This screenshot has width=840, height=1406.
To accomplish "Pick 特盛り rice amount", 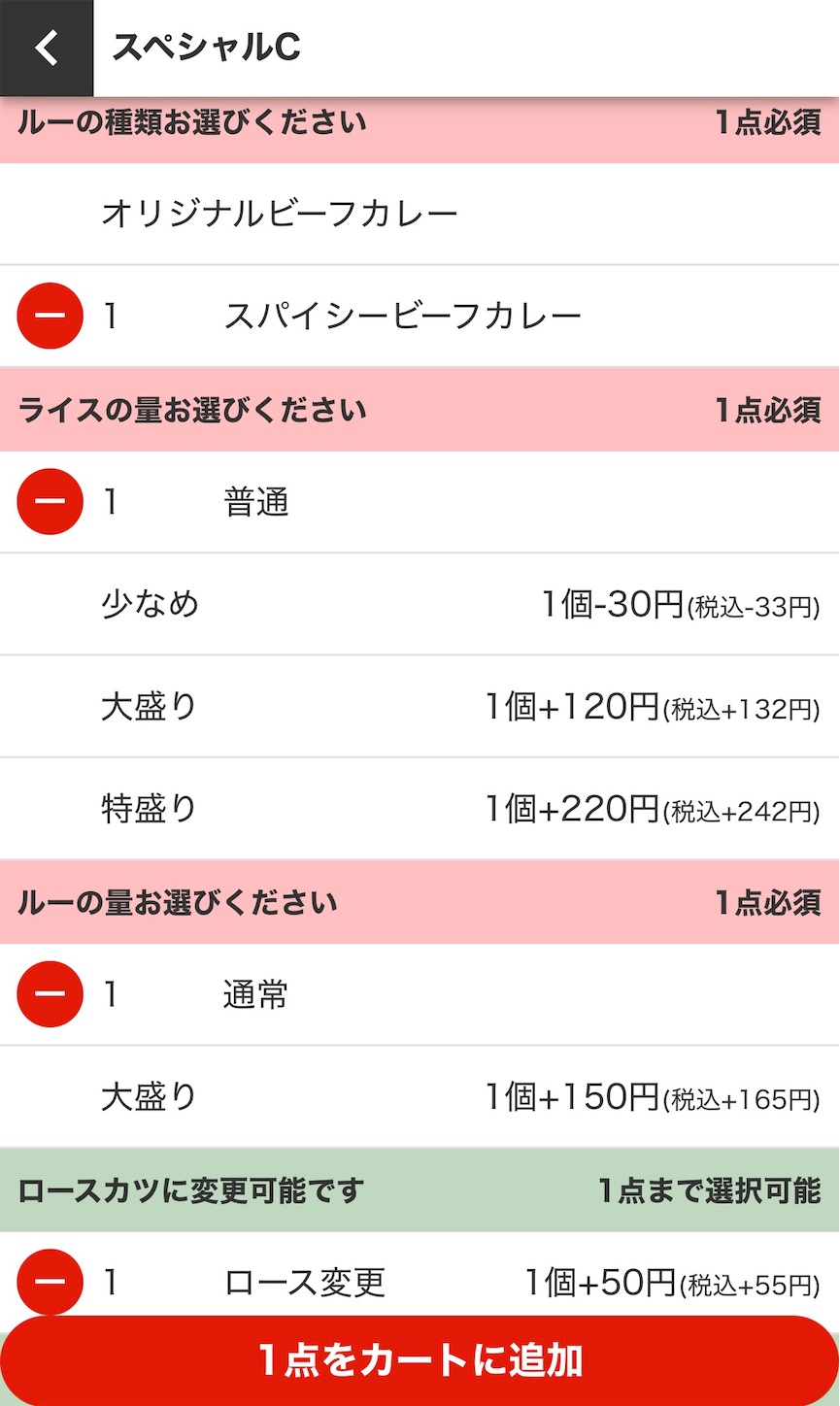I will 420,808.
